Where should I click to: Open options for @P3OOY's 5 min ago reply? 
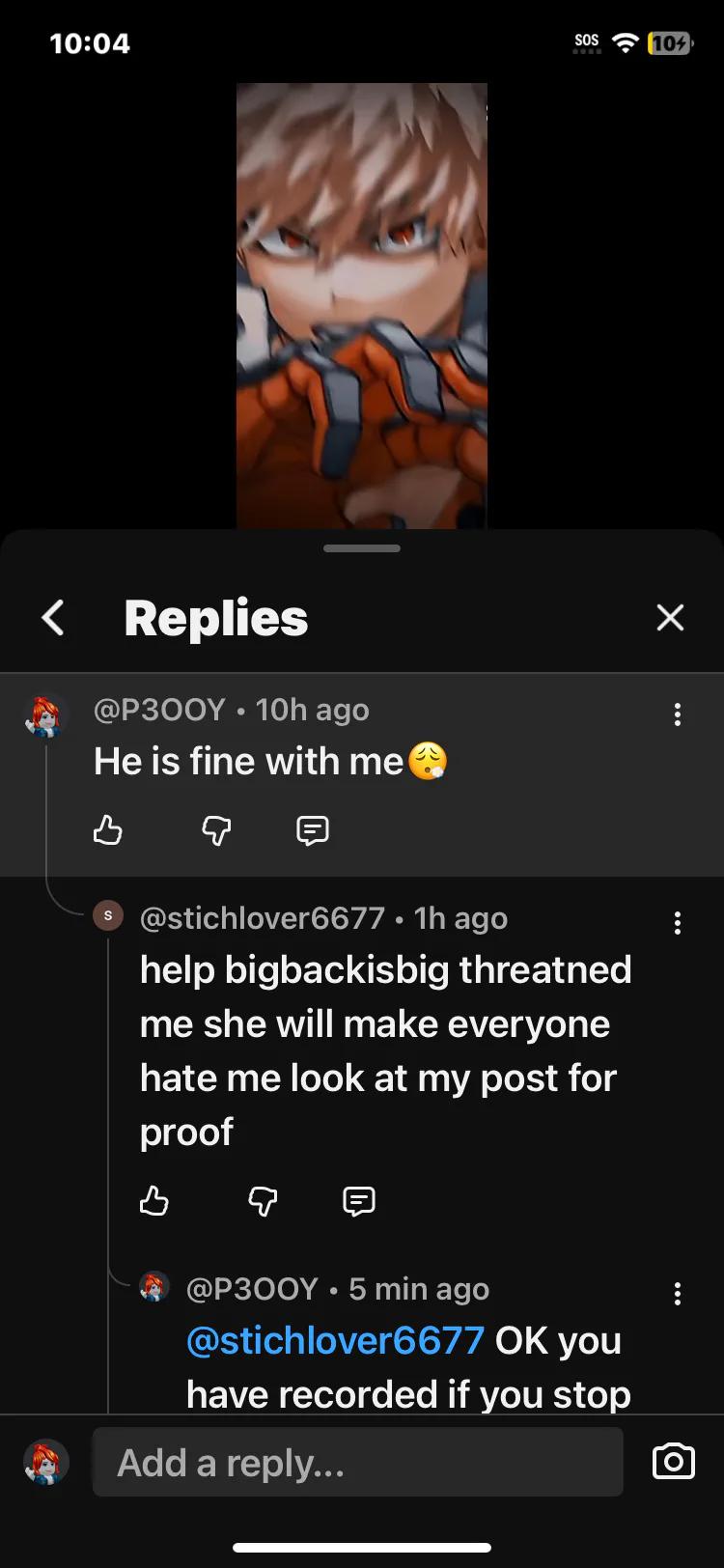click(x=678, y=1294)
